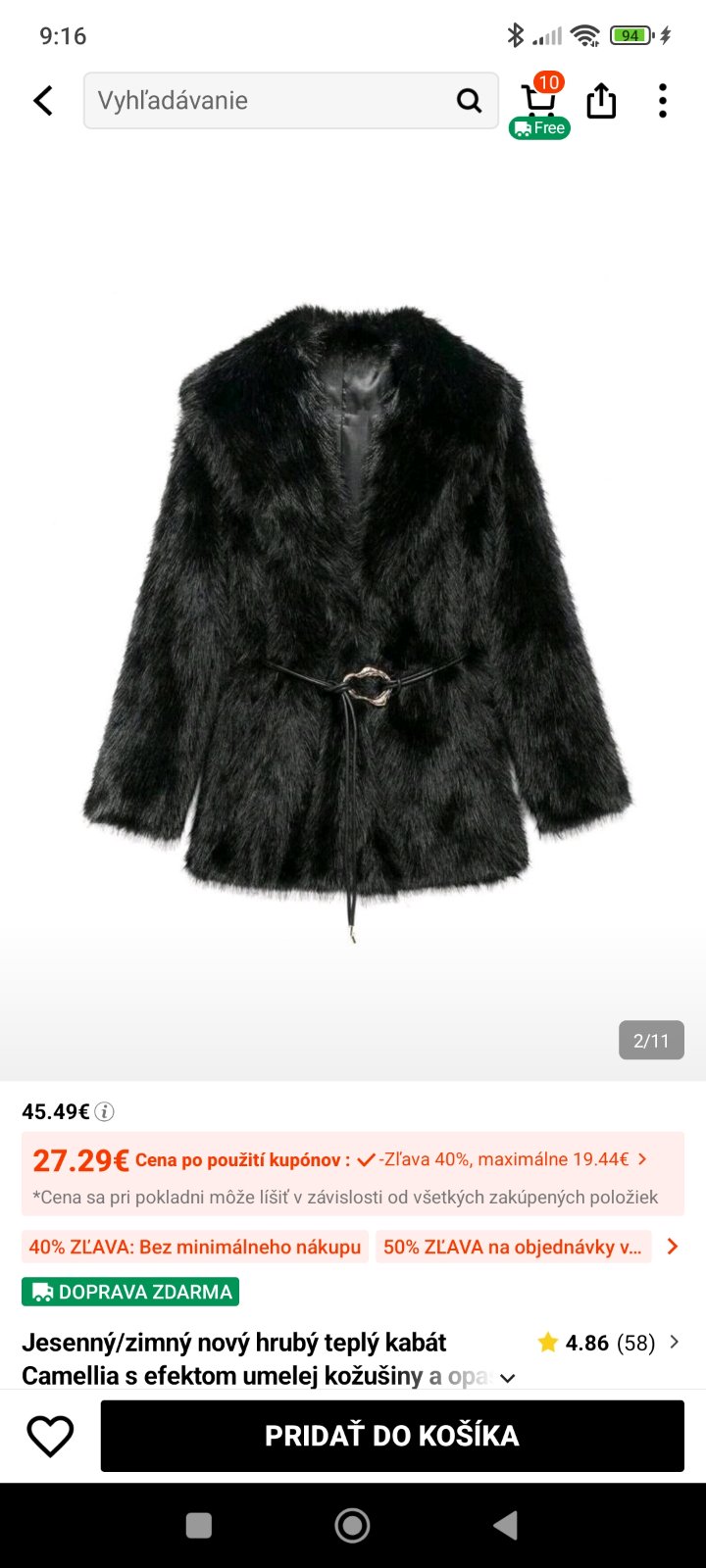706x1568 pixels.
Task: Add this coat to the wishlist
Action: [50, 1436]
